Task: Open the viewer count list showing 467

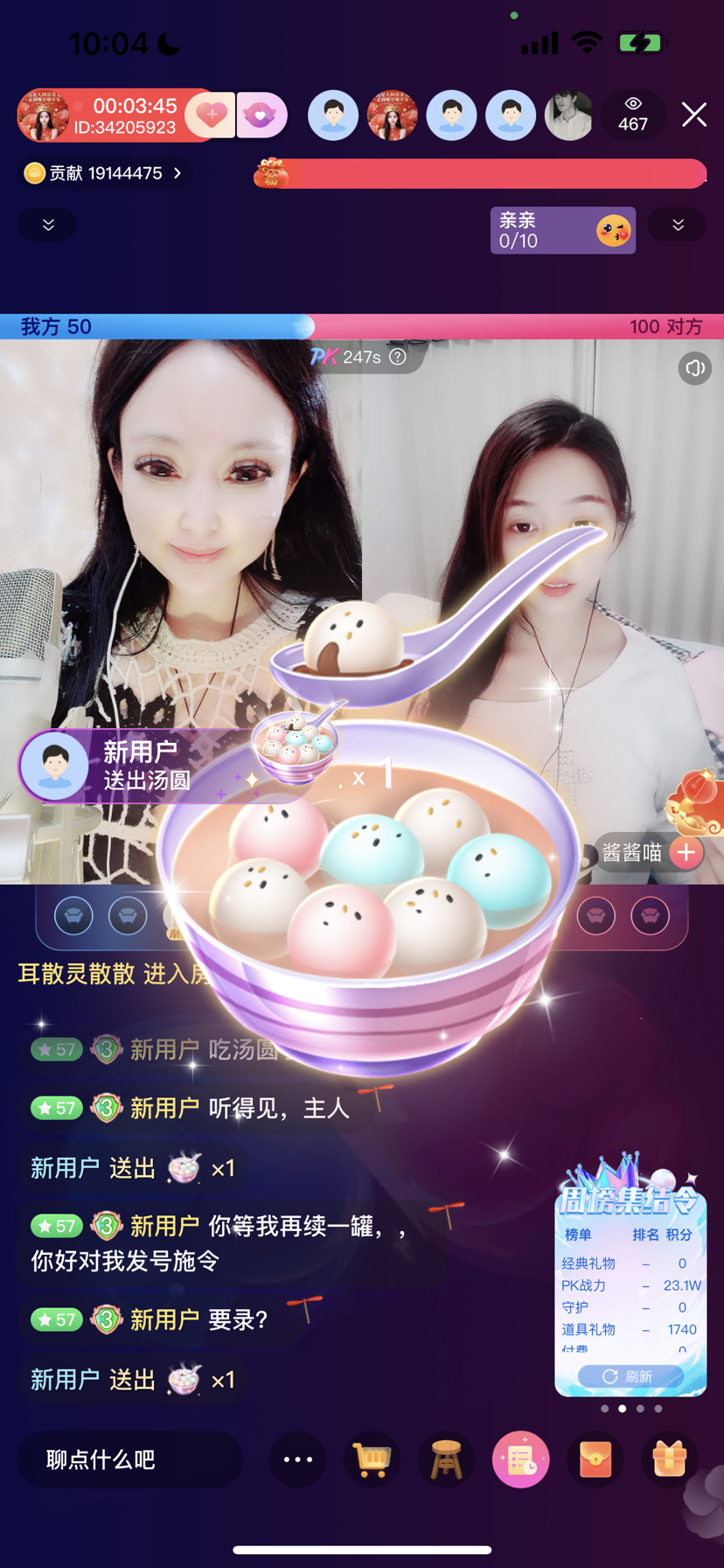Action: 632,115
